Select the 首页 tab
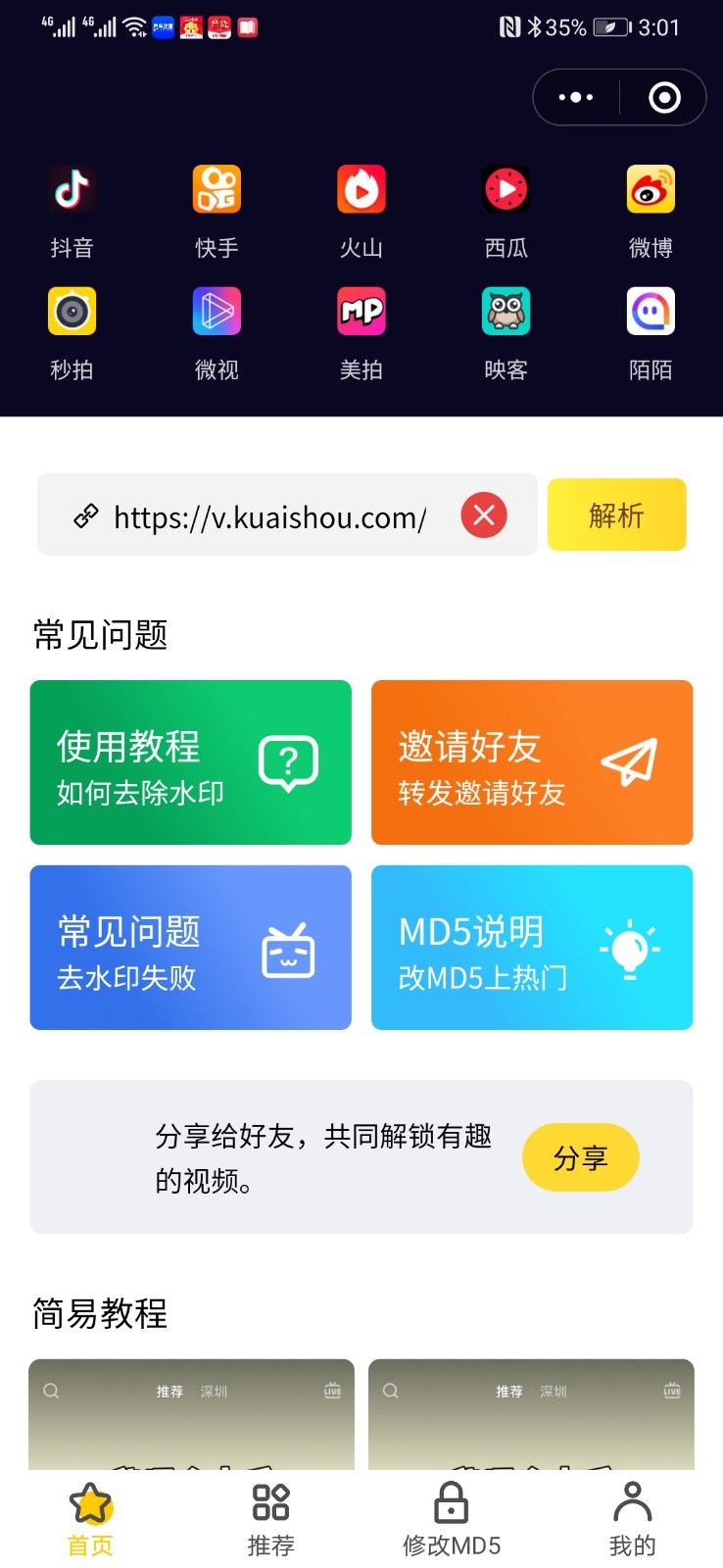The image size is (723, 1568). [x=90, y=1519]
